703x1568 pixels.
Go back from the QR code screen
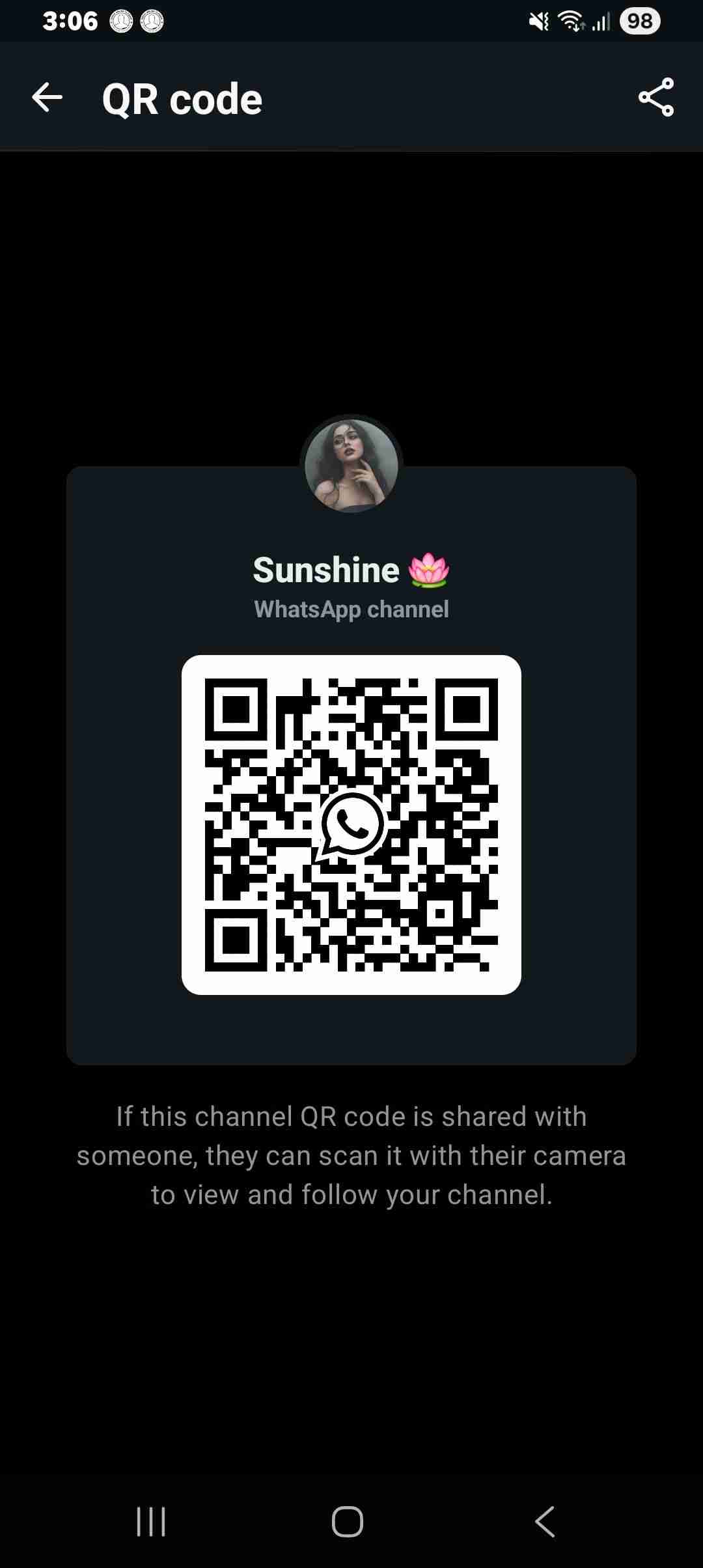coord(48,98)
